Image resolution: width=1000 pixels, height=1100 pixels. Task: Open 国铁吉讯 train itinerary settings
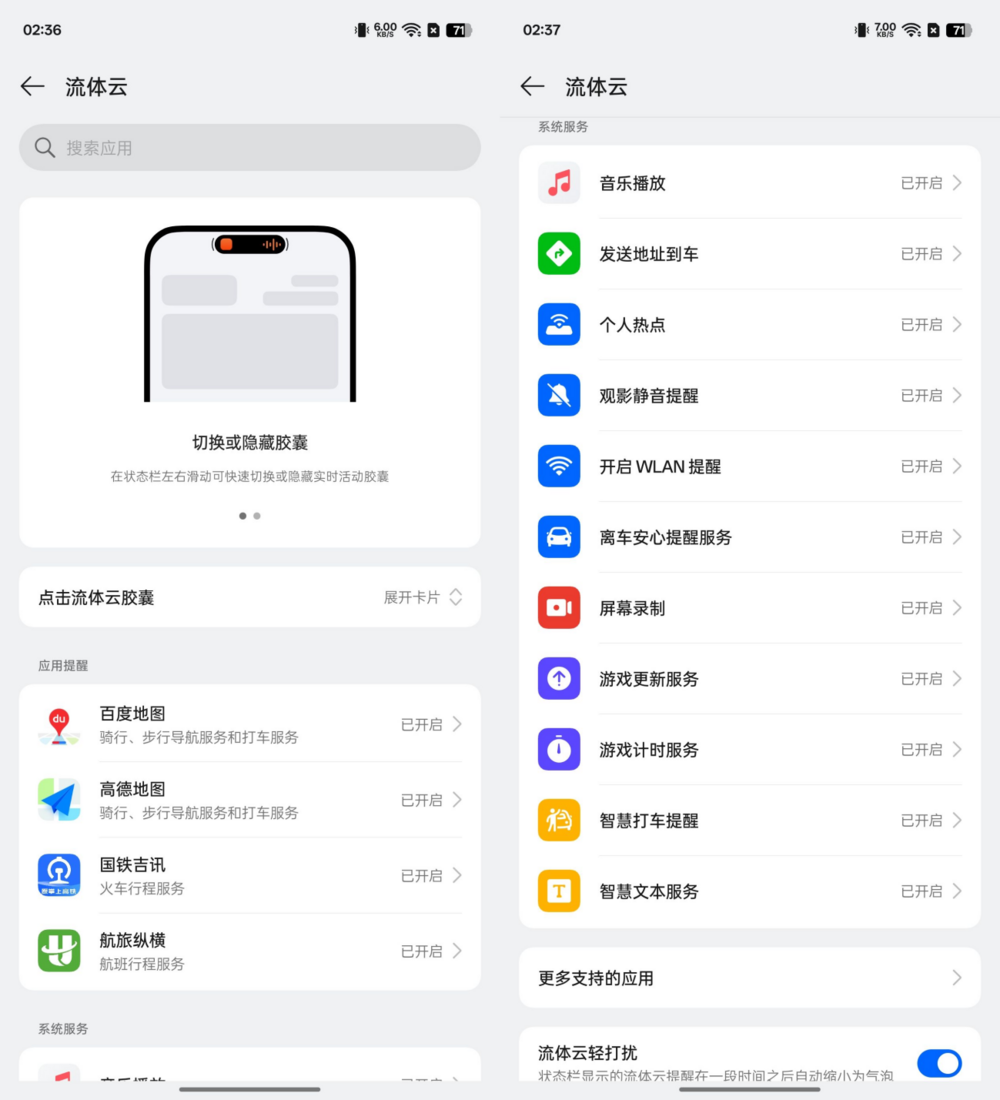coord(250,875)
